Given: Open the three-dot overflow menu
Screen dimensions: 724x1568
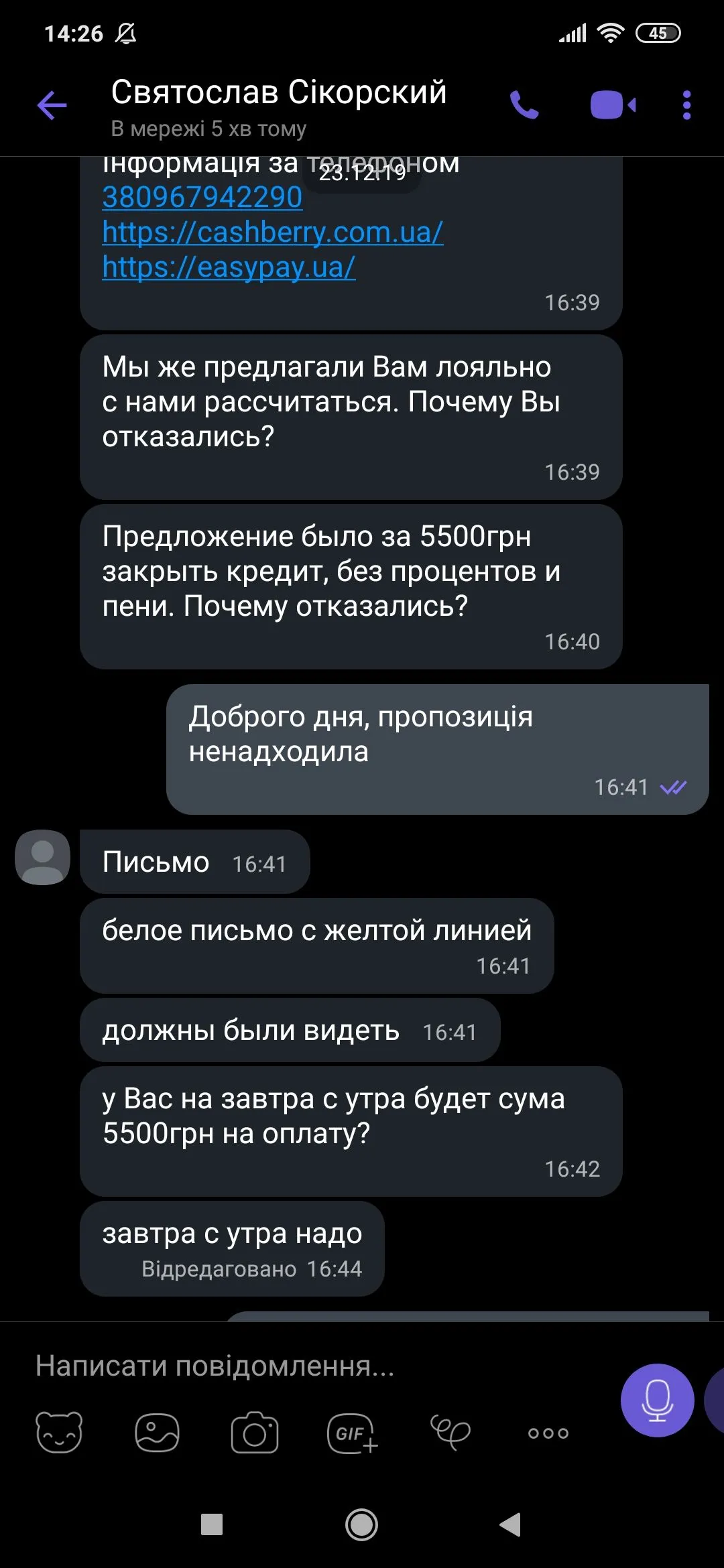Looking at the screenshot, I should 686,105.
